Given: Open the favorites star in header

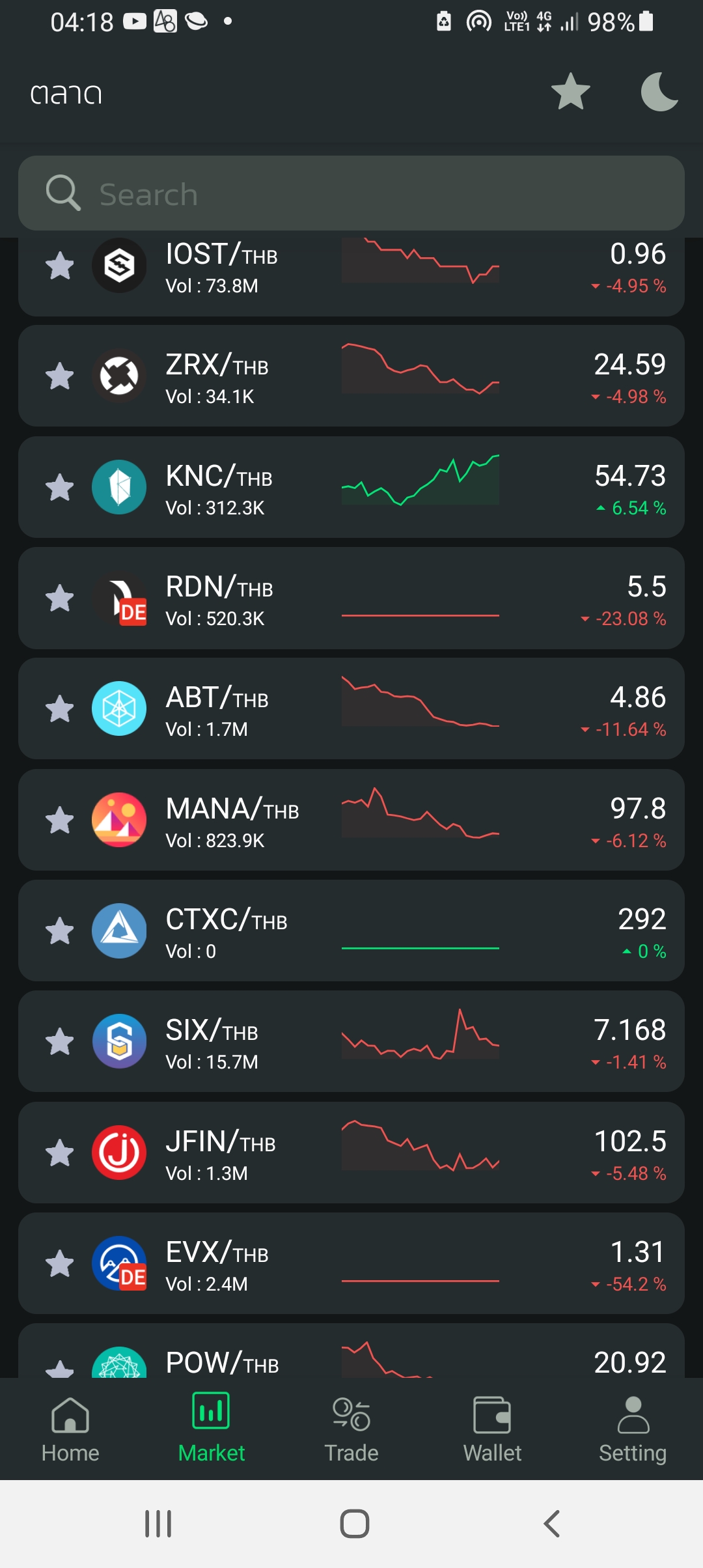Looking at the screenshot, I should pyautogui.click(x=570, y=92).
